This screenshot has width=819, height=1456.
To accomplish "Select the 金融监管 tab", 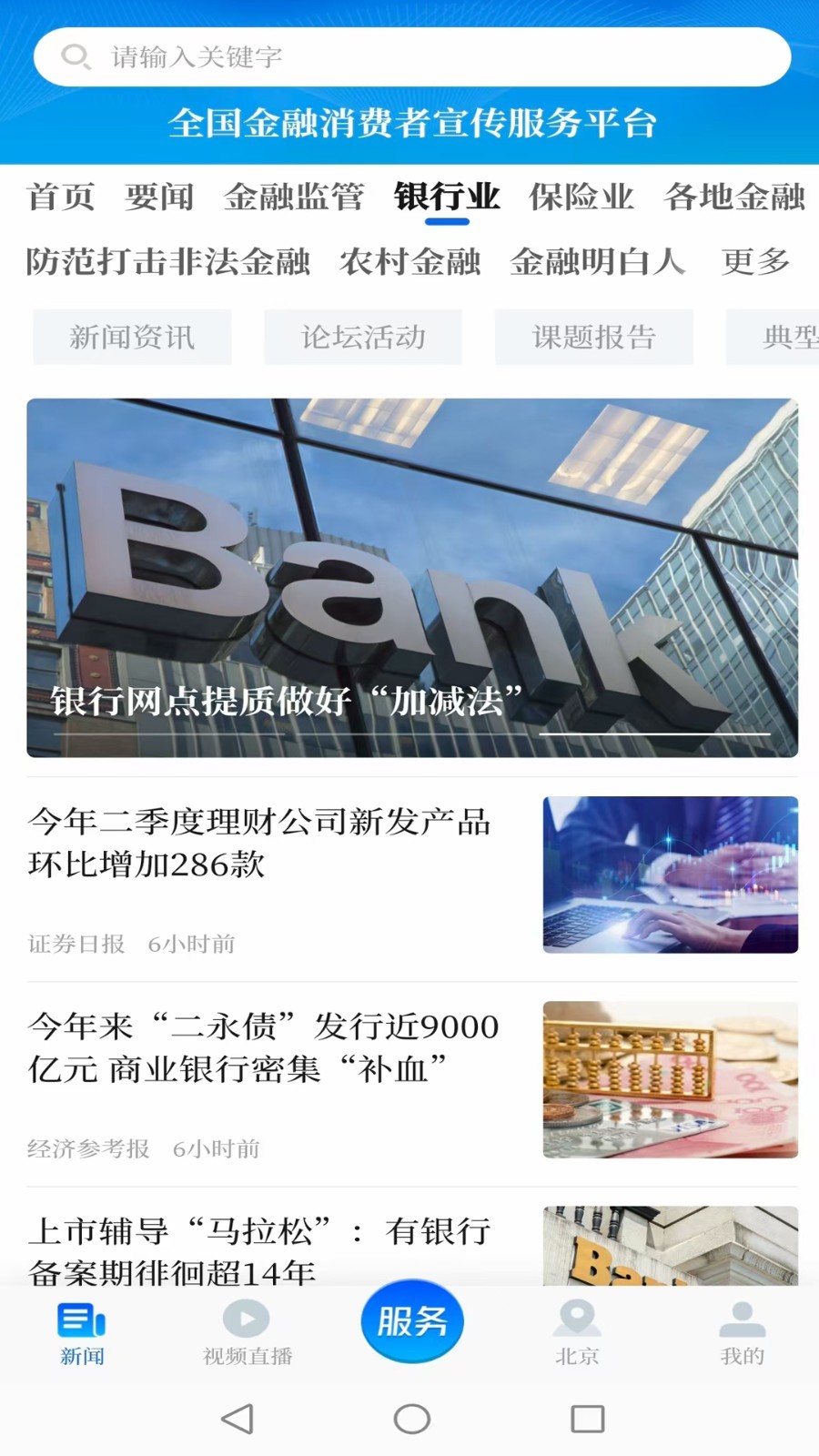I will (294, 197).
